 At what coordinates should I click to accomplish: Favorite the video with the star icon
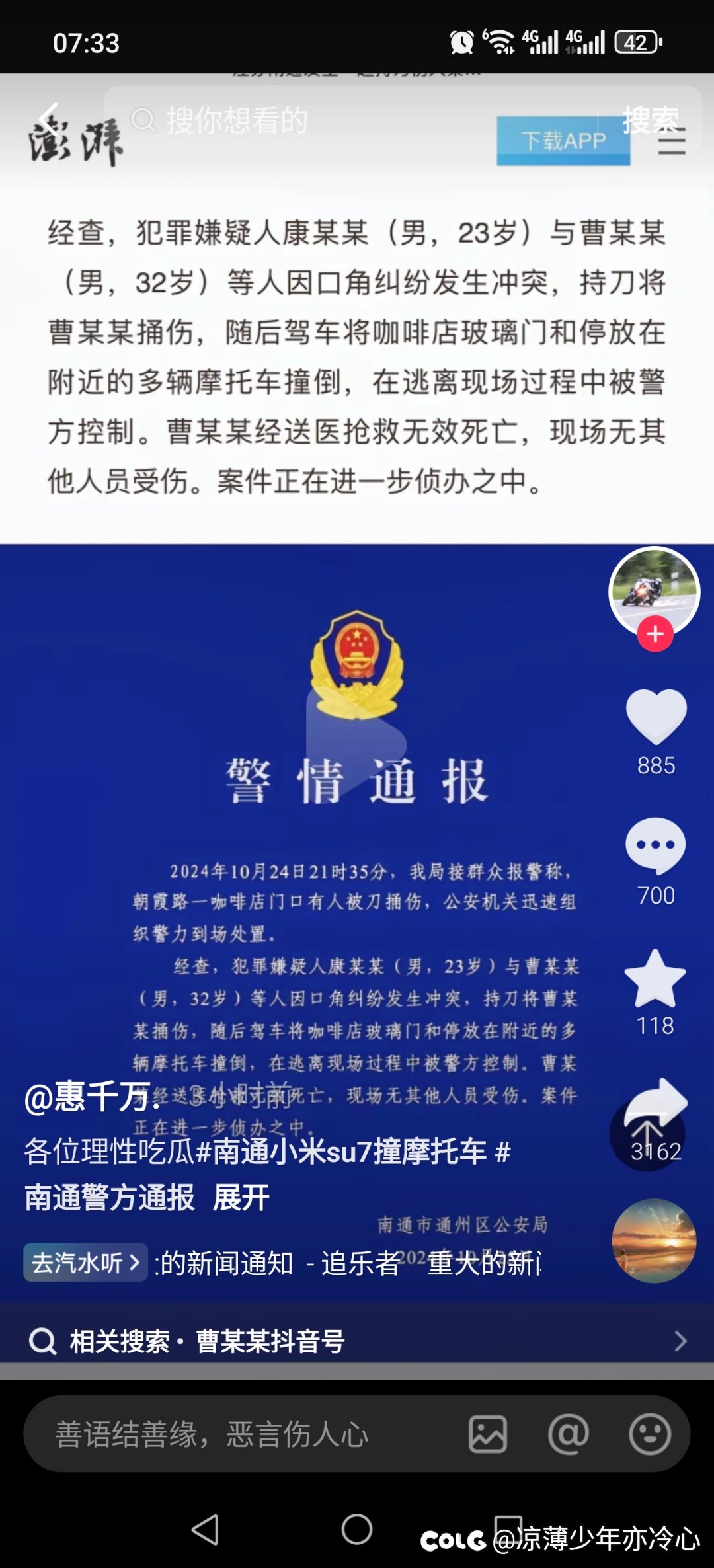(x=655, y=978)
